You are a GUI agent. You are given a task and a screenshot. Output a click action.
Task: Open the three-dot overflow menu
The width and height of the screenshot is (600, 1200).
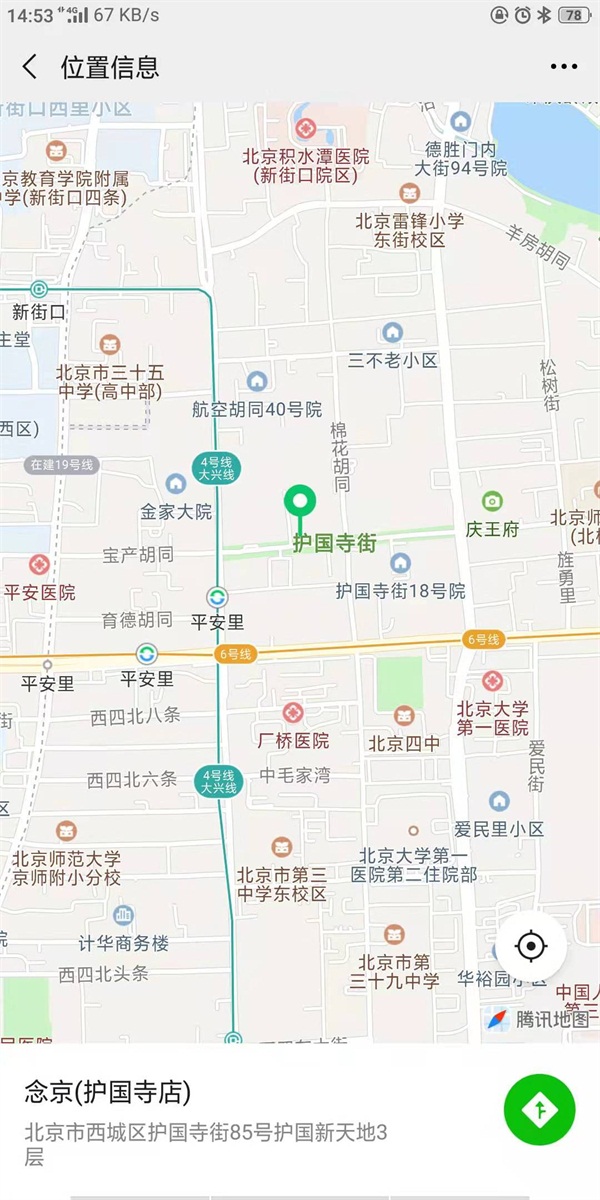[x=564, y=67]
